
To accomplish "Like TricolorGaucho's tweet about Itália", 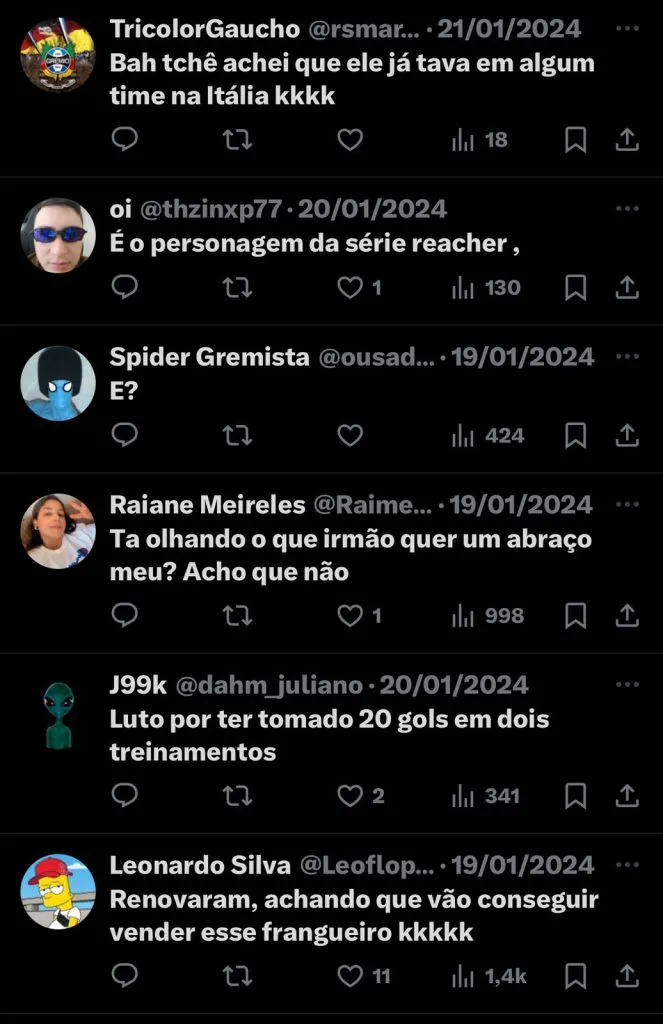I will [x=349, y=140].
